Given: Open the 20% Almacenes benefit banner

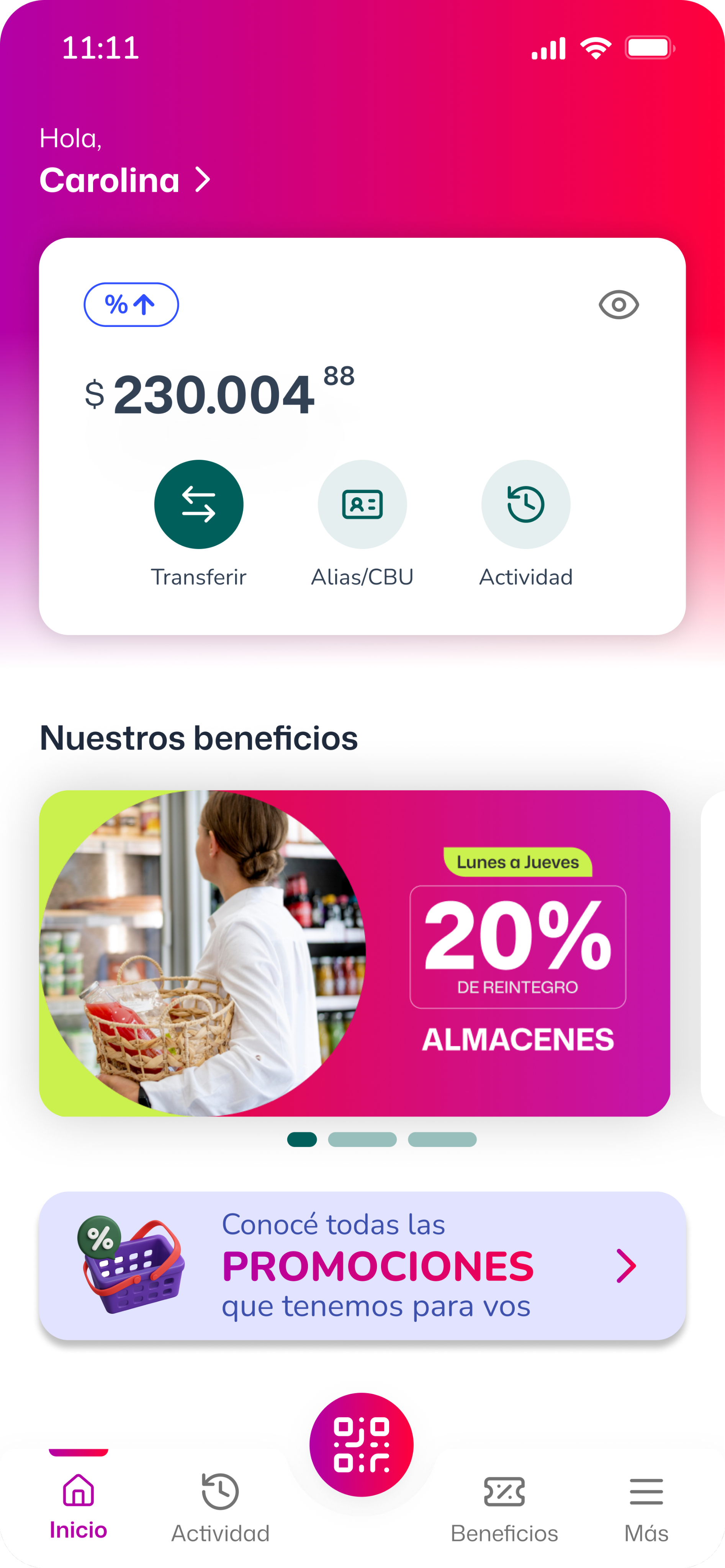Looking at the screenshot, I should click(354, 952).
